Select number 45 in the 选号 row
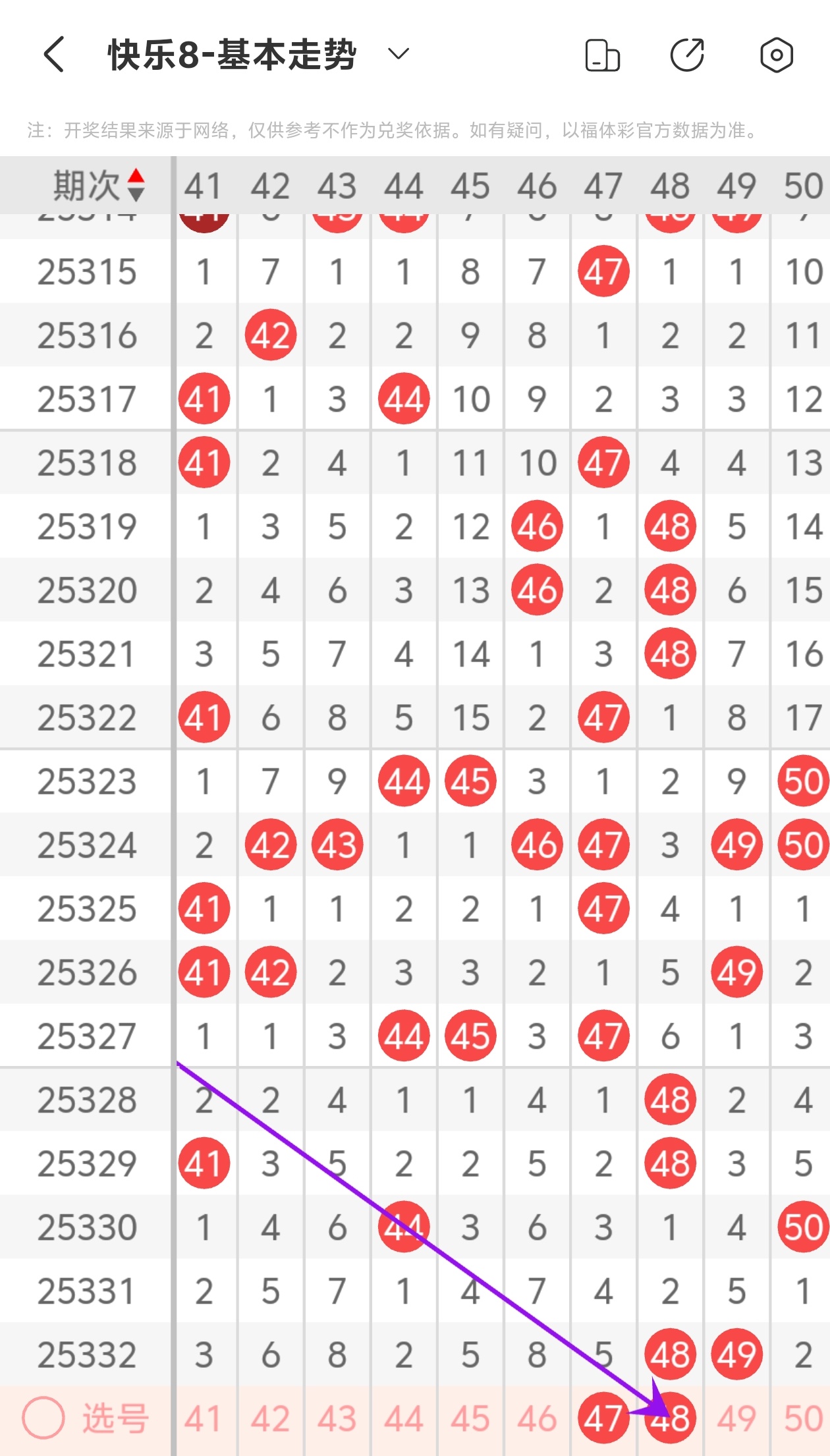Screen dimensions: 830x1456 (x=470, y=1419)
